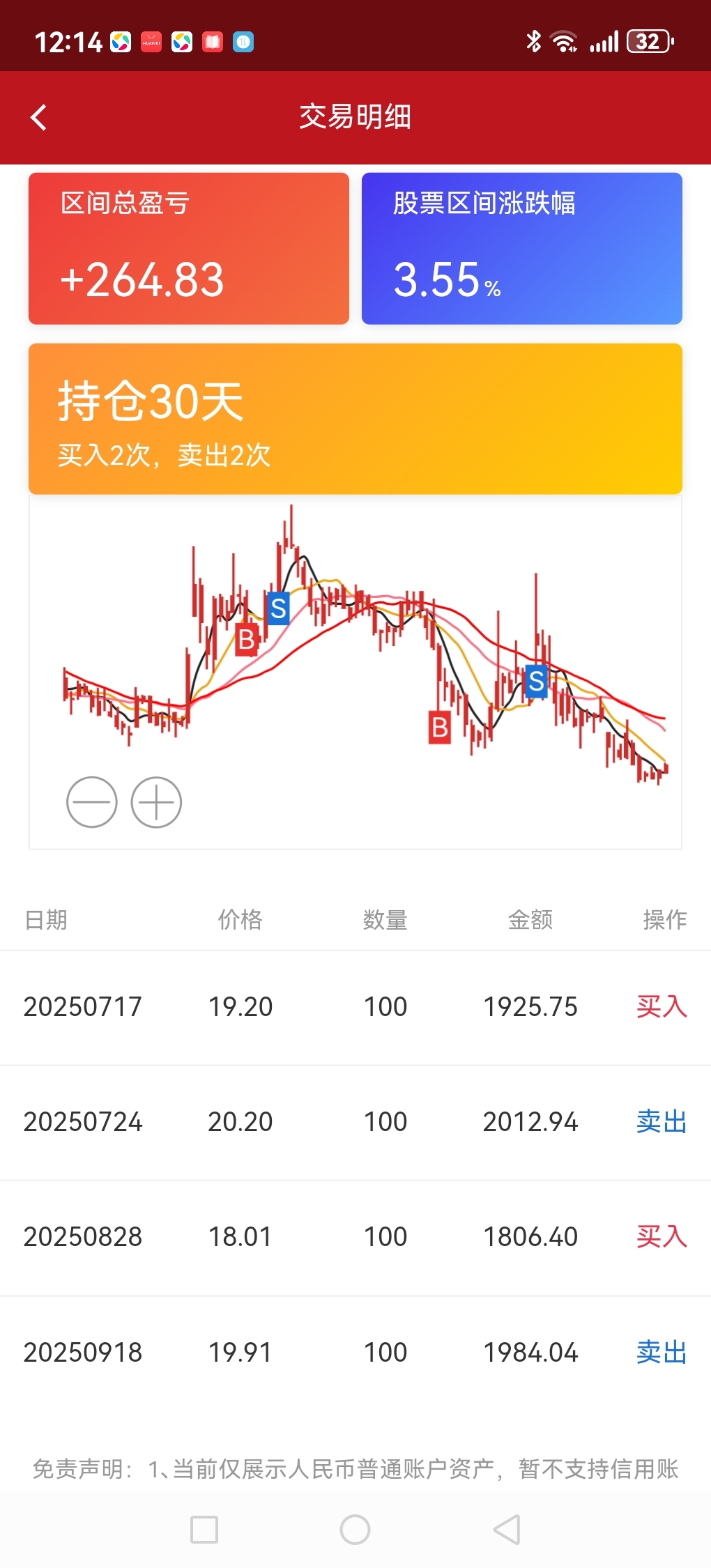The width and height of the screenshot is (711, 1568).
Task: Open the recent apps view
Action: tap(204, 1530)
